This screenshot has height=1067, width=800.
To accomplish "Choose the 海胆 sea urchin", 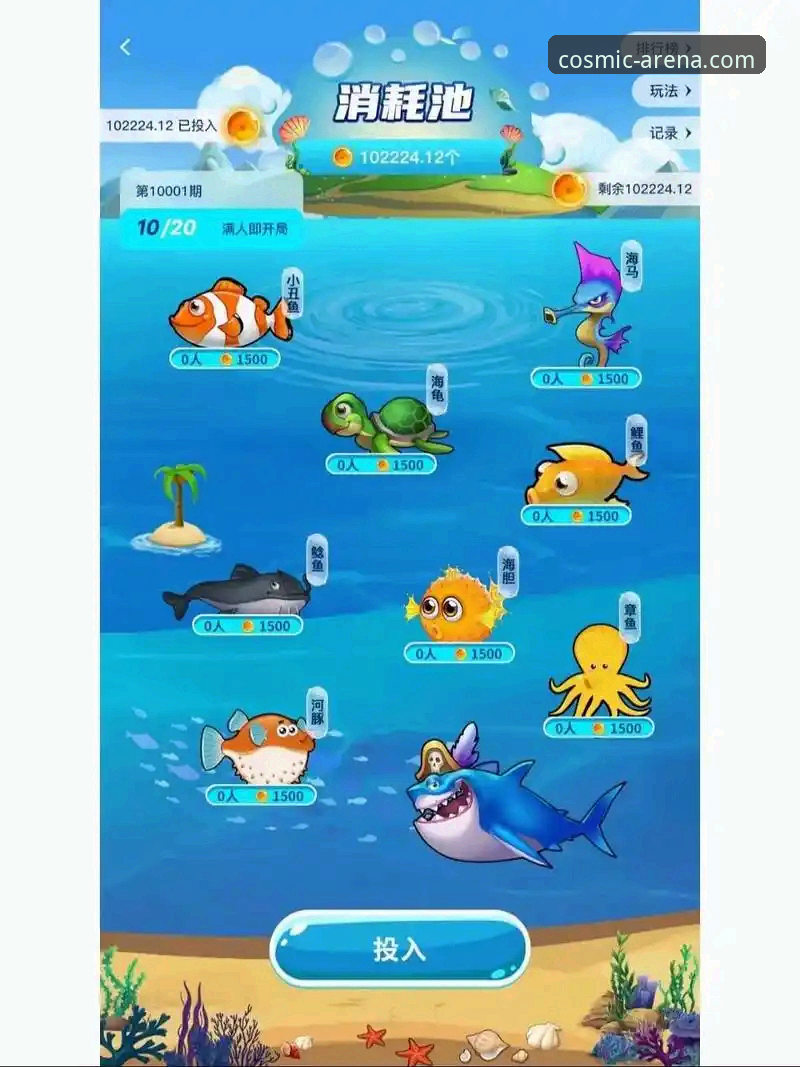I will click(x=453, y=606).
